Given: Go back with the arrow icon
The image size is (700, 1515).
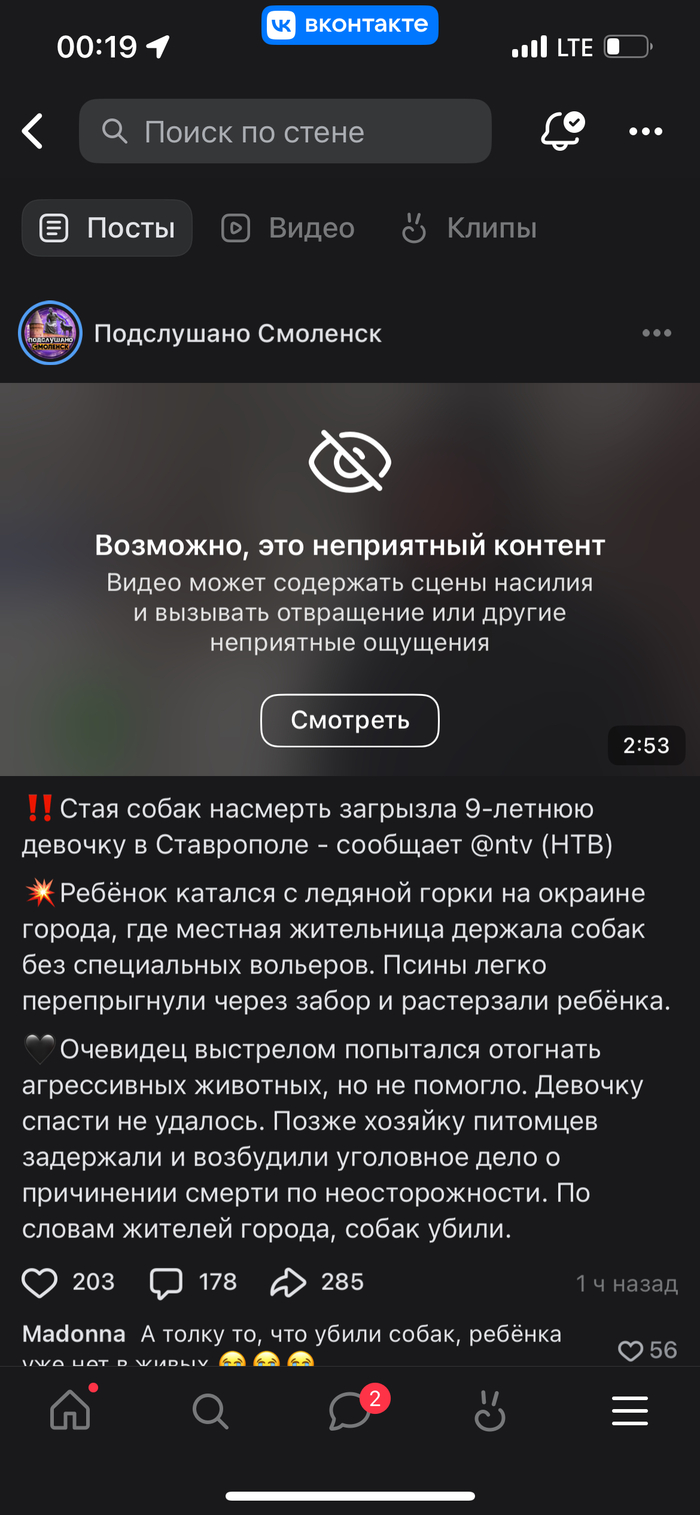Looking at the screenshot, I should tap(34, 131).
